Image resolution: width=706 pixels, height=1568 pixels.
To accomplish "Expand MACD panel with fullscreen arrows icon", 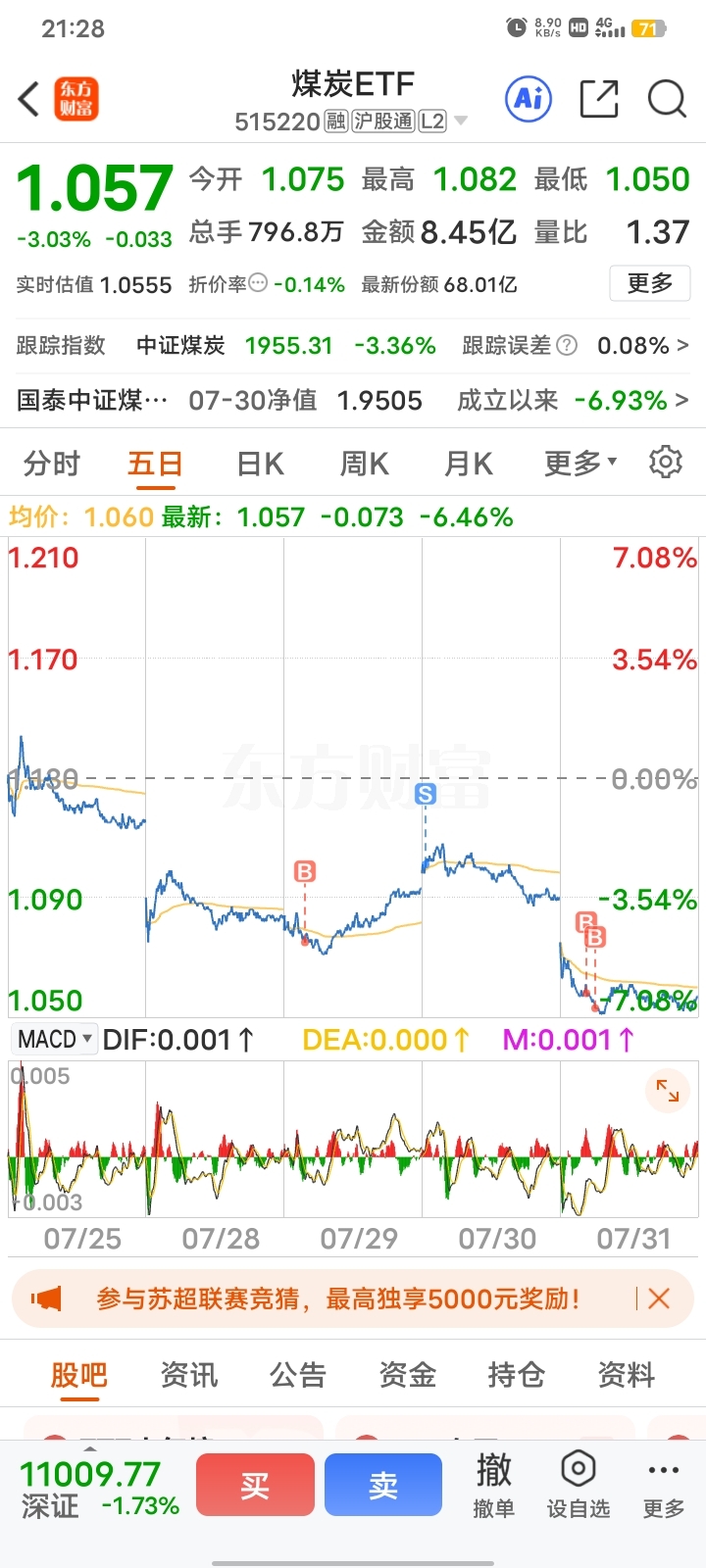I will coord(668,1090).
